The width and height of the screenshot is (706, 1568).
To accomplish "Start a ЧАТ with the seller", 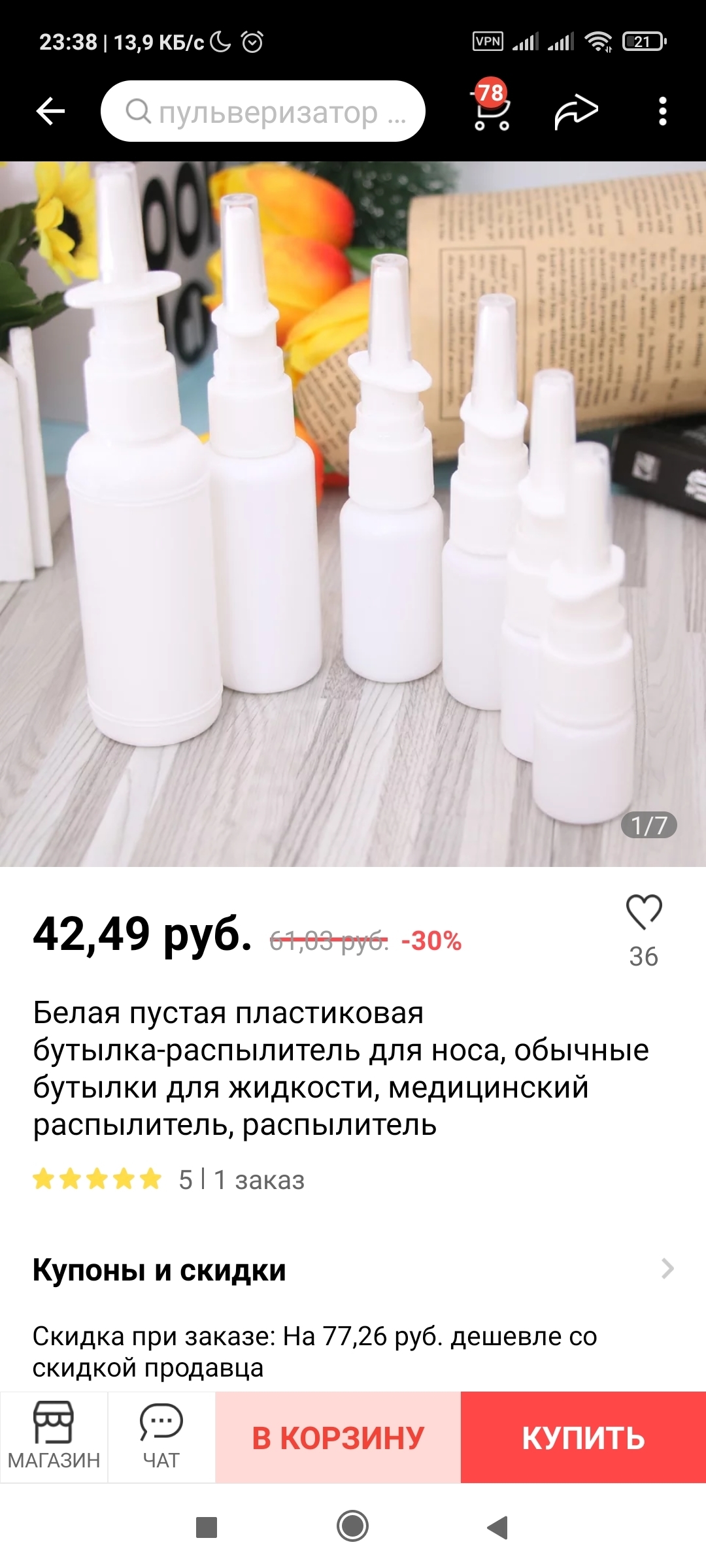I will [x=161, y=1437].
